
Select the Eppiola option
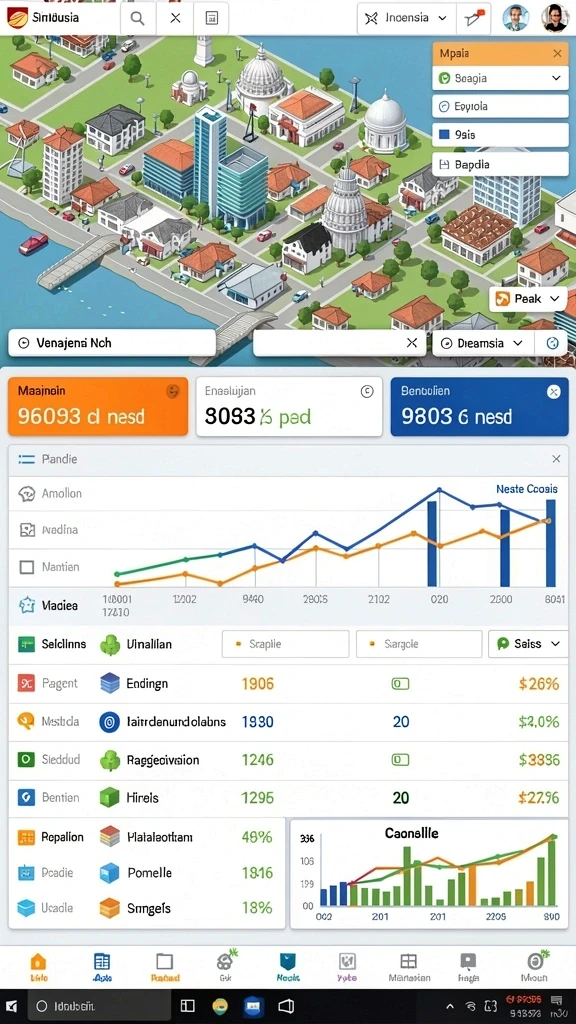coord(500,106)
